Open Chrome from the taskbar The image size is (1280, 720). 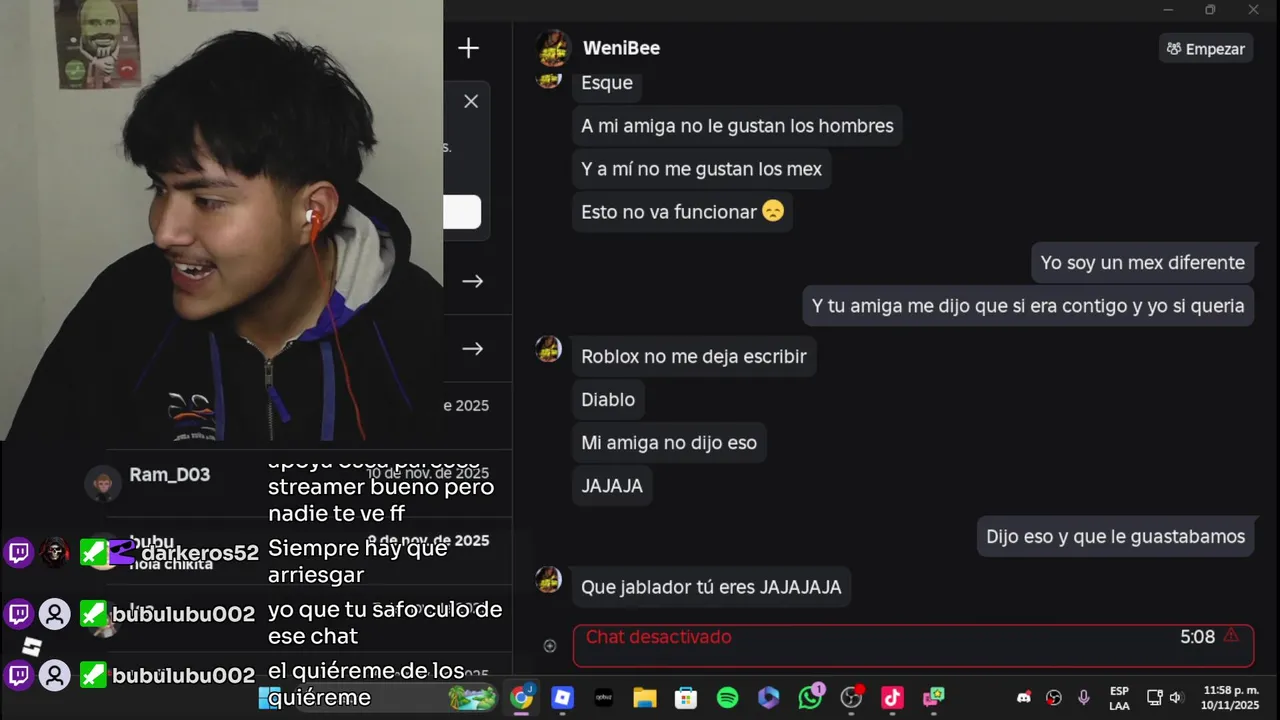[521, 698]
